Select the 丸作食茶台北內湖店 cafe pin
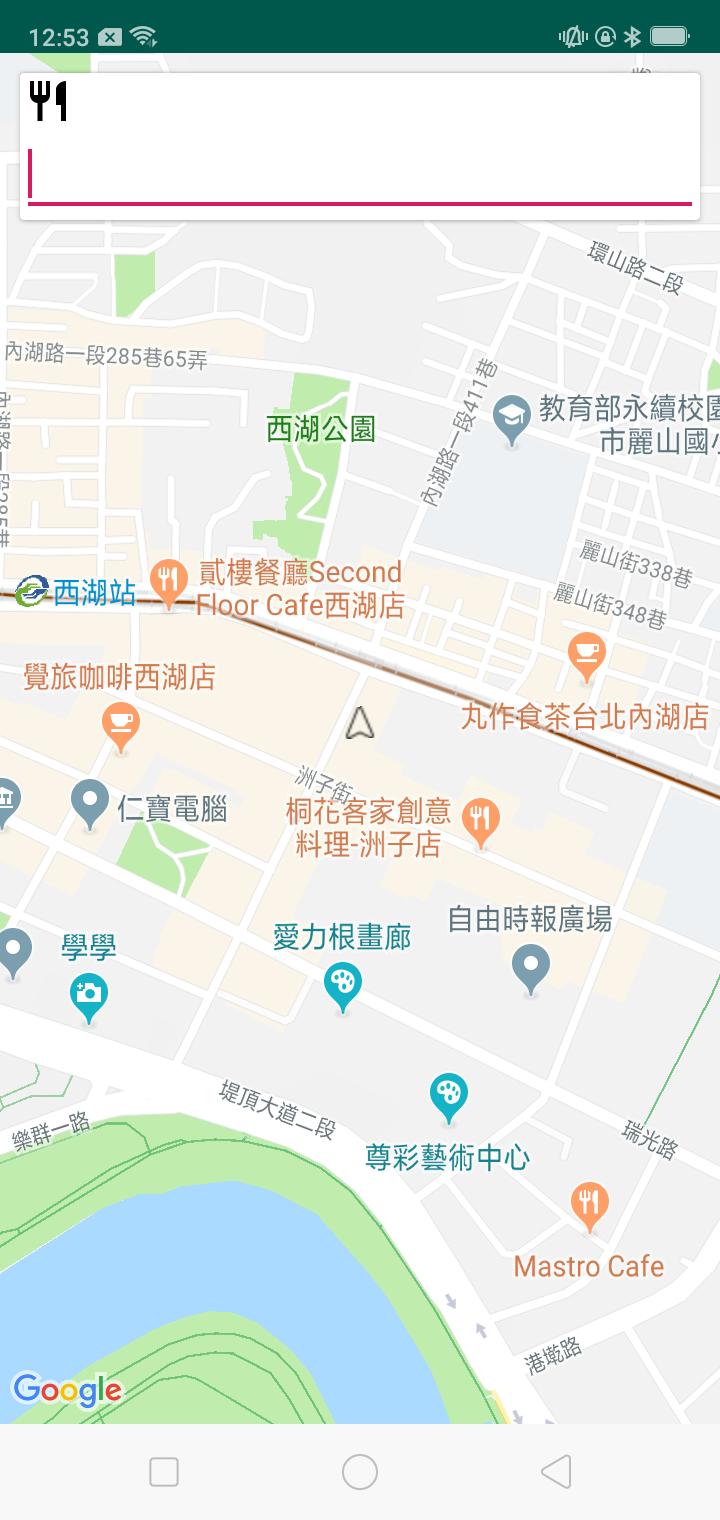Image resolution: width=720 pixels, height=1520 pixels. pyautogui.click(x=587, y=654)
